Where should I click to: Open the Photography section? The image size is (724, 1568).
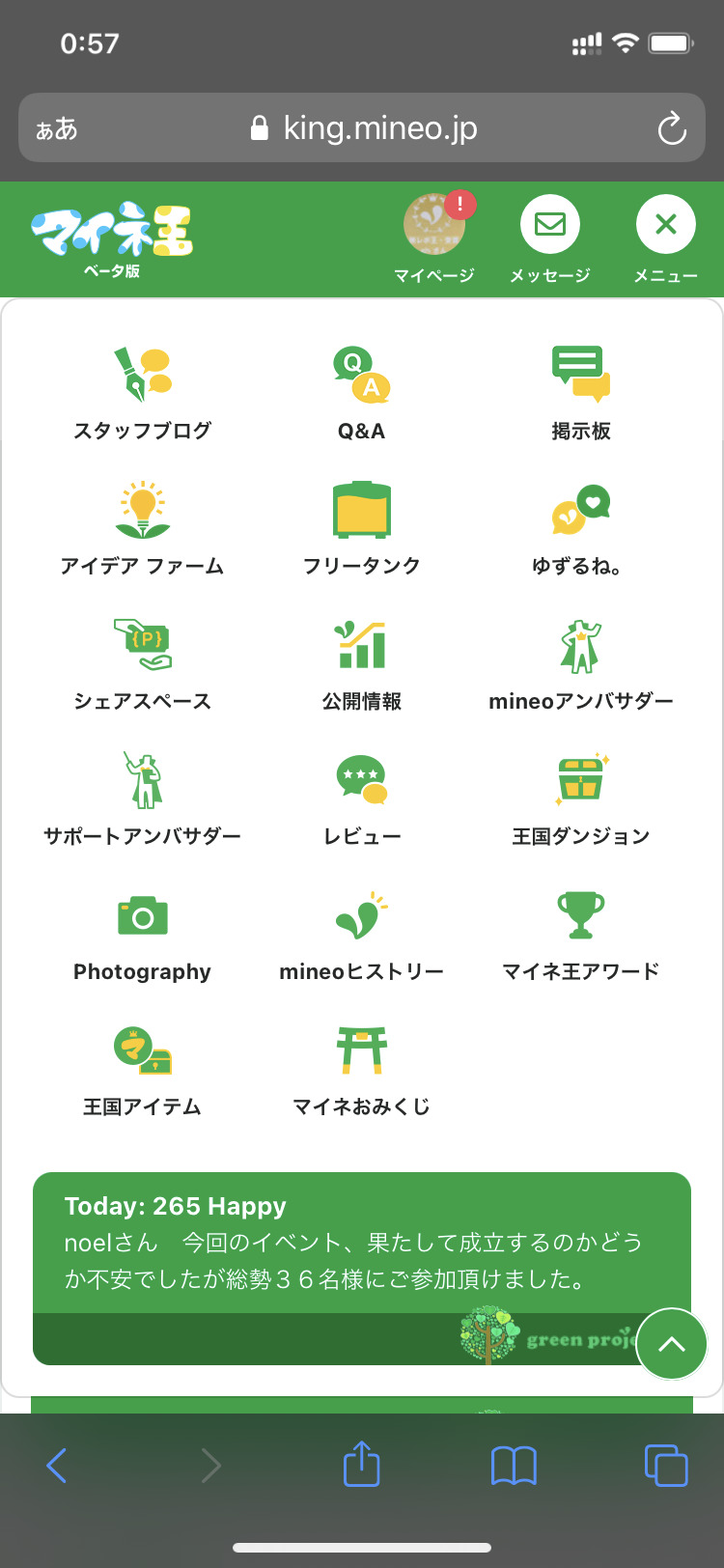(x=143, y=934)
